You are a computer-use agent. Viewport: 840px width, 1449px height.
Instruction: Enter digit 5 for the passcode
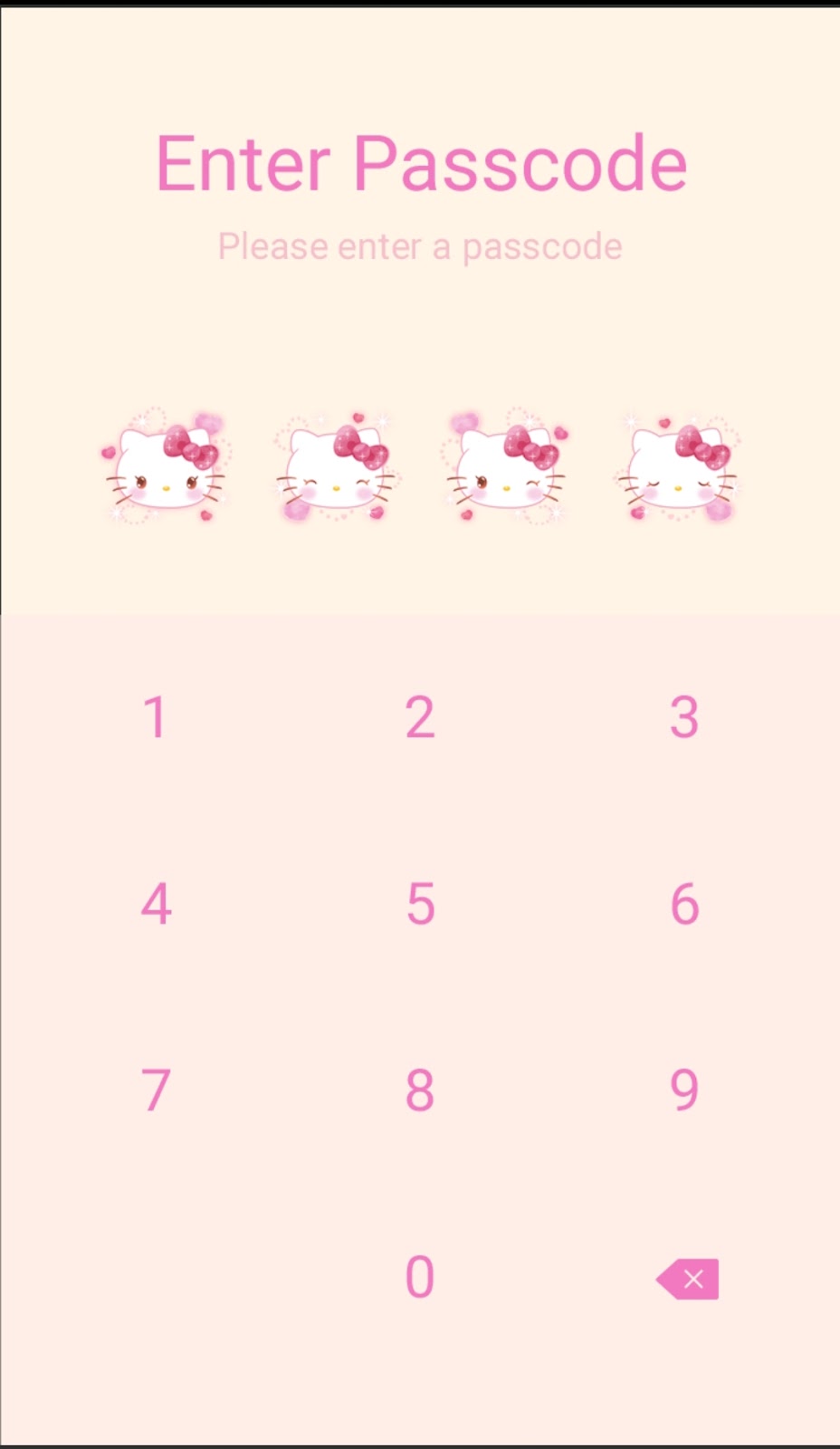pyautogui.click(x=420, y=904)
